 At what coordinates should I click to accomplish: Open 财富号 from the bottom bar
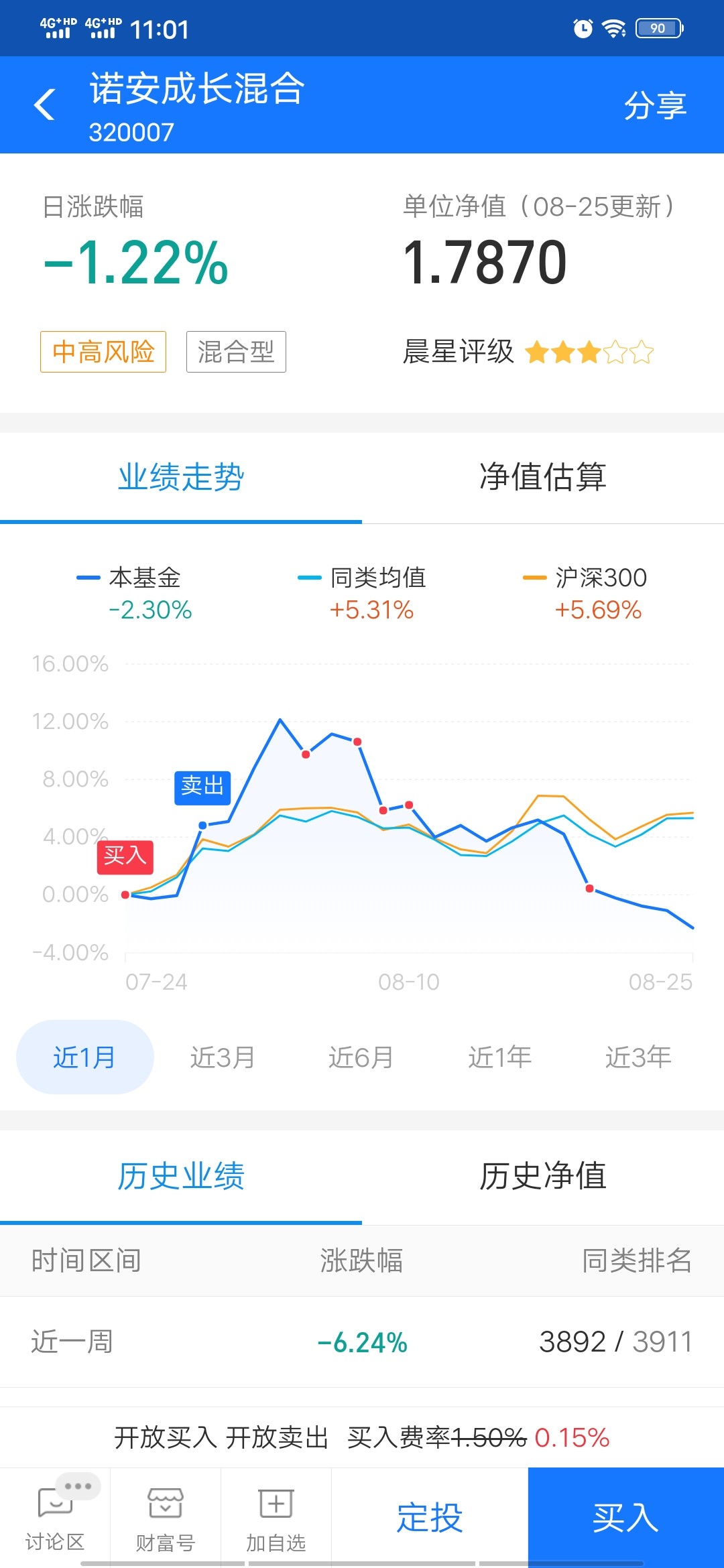(x=166, y=1518)
